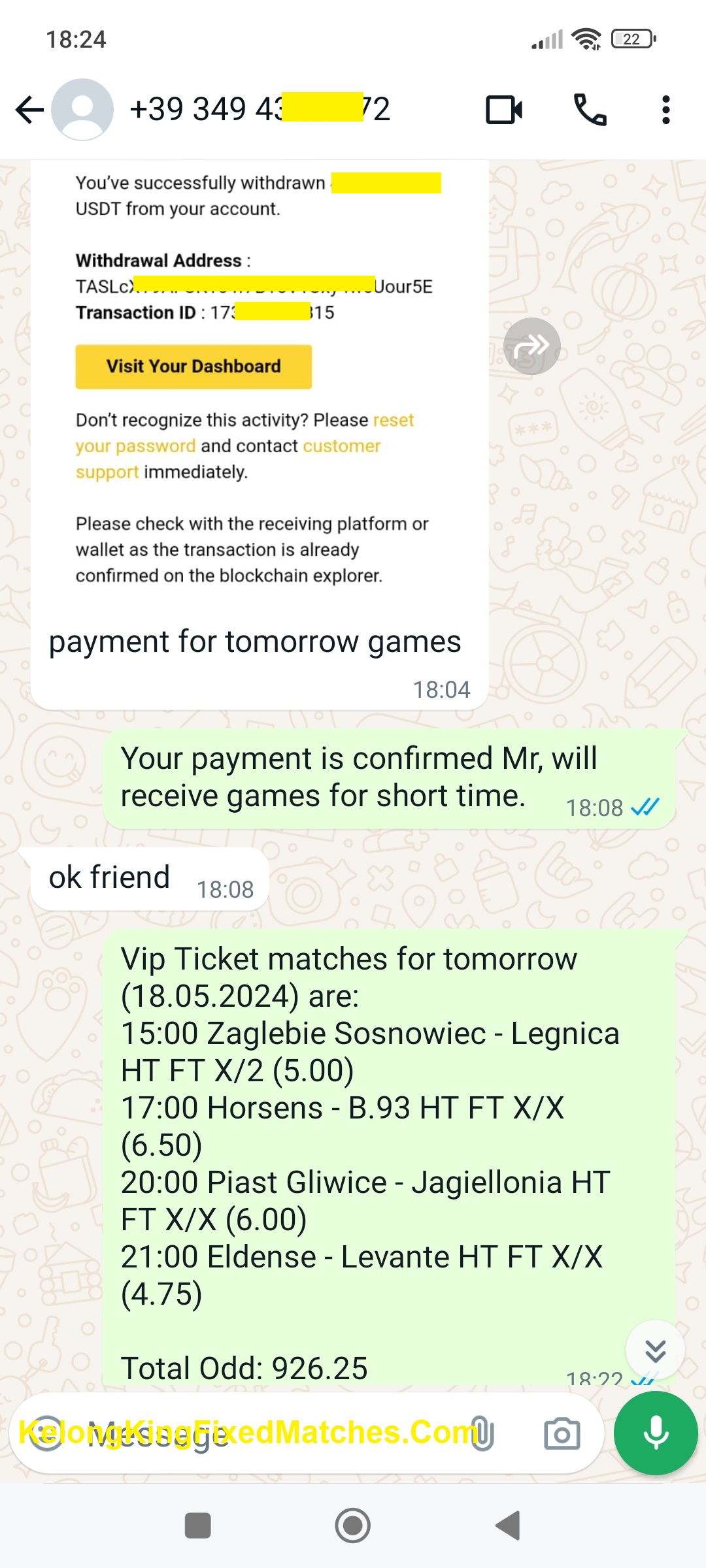This screenshot has width=706, height=1568.
Task: Go to the system home screen
Action: [x=353, y=1526]
